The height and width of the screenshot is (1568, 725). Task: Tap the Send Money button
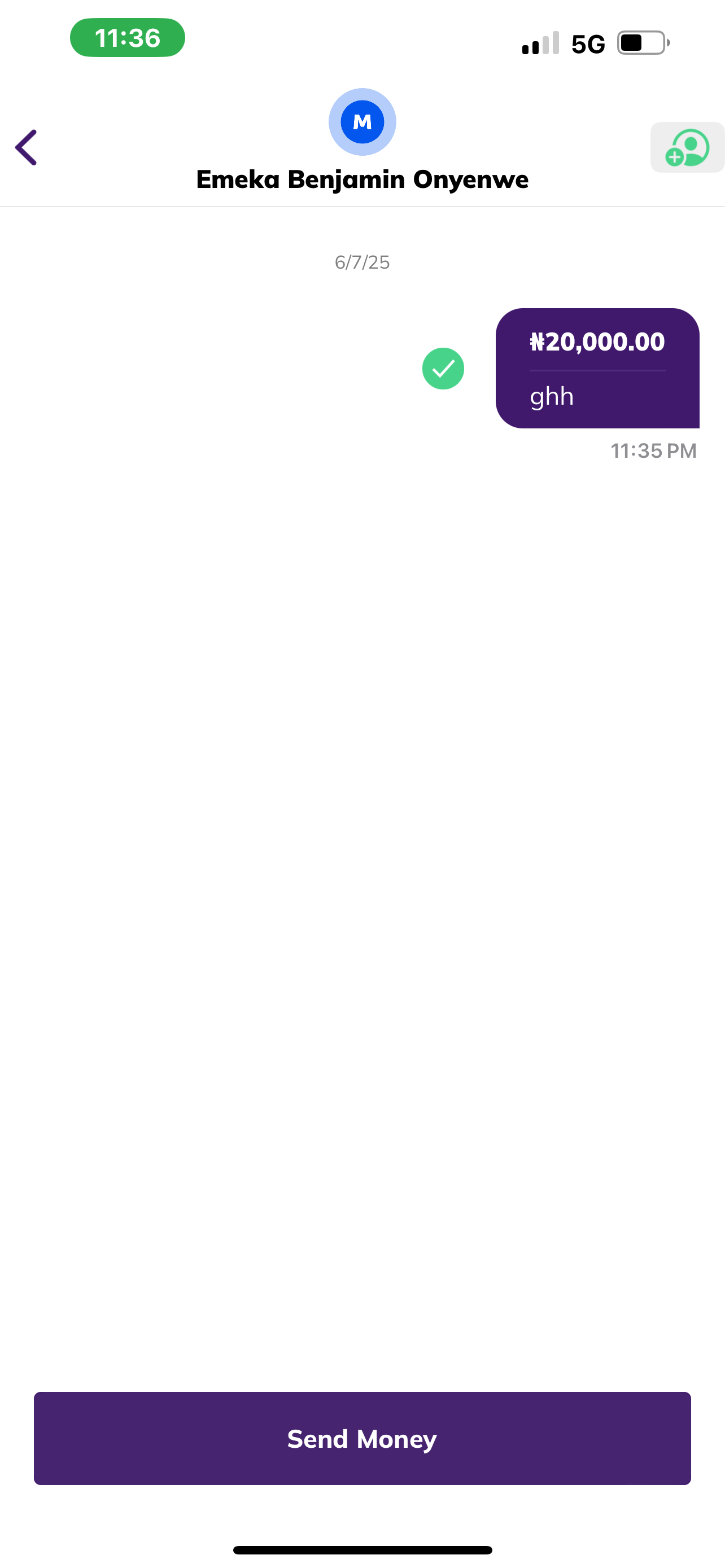(x=362, y=1438)
